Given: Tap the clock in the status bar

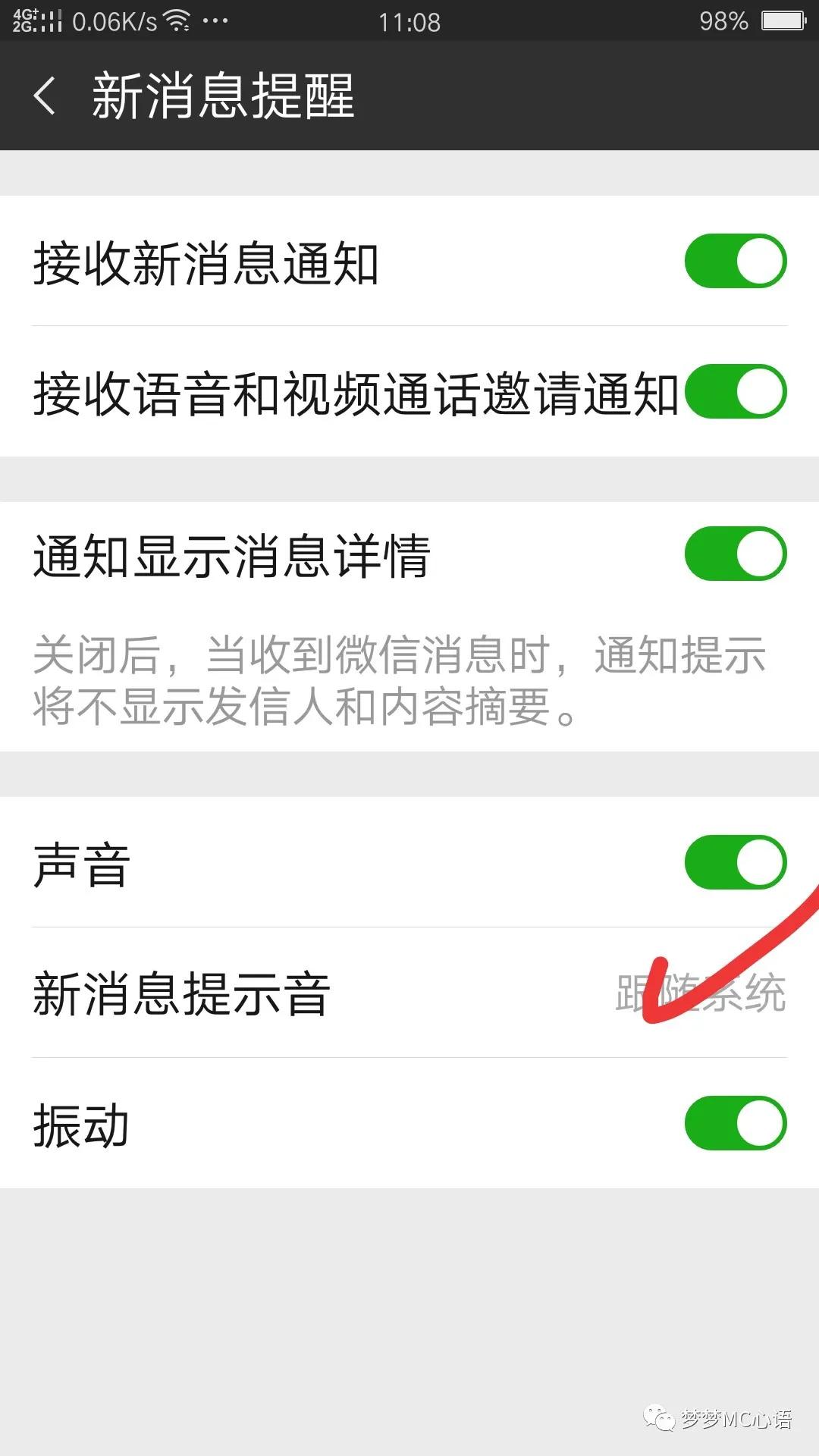Looking at the screenshot, I should point(409,21).
